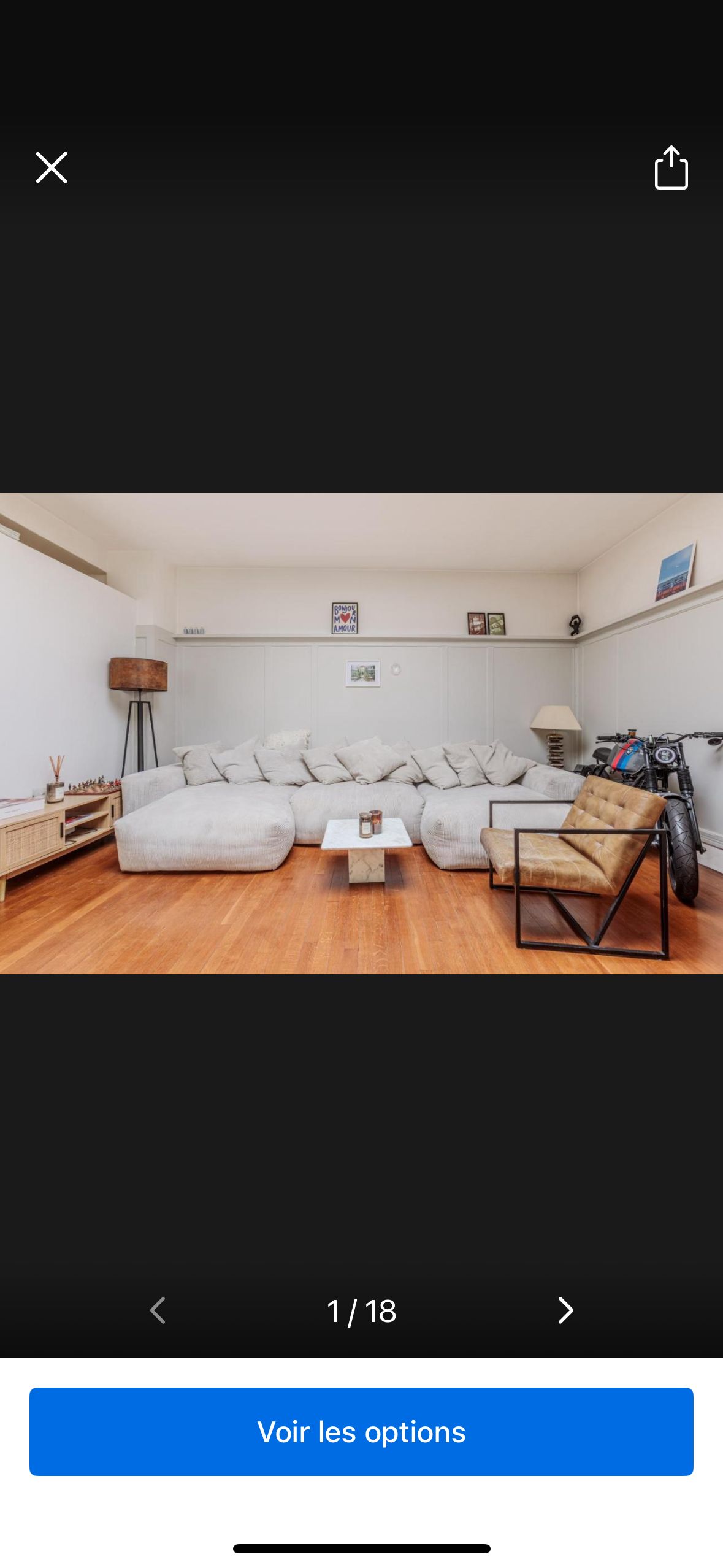The height and width of the screenshot is (1568, 723).
Task: Go back to the previous photo
Action: 158,1310
